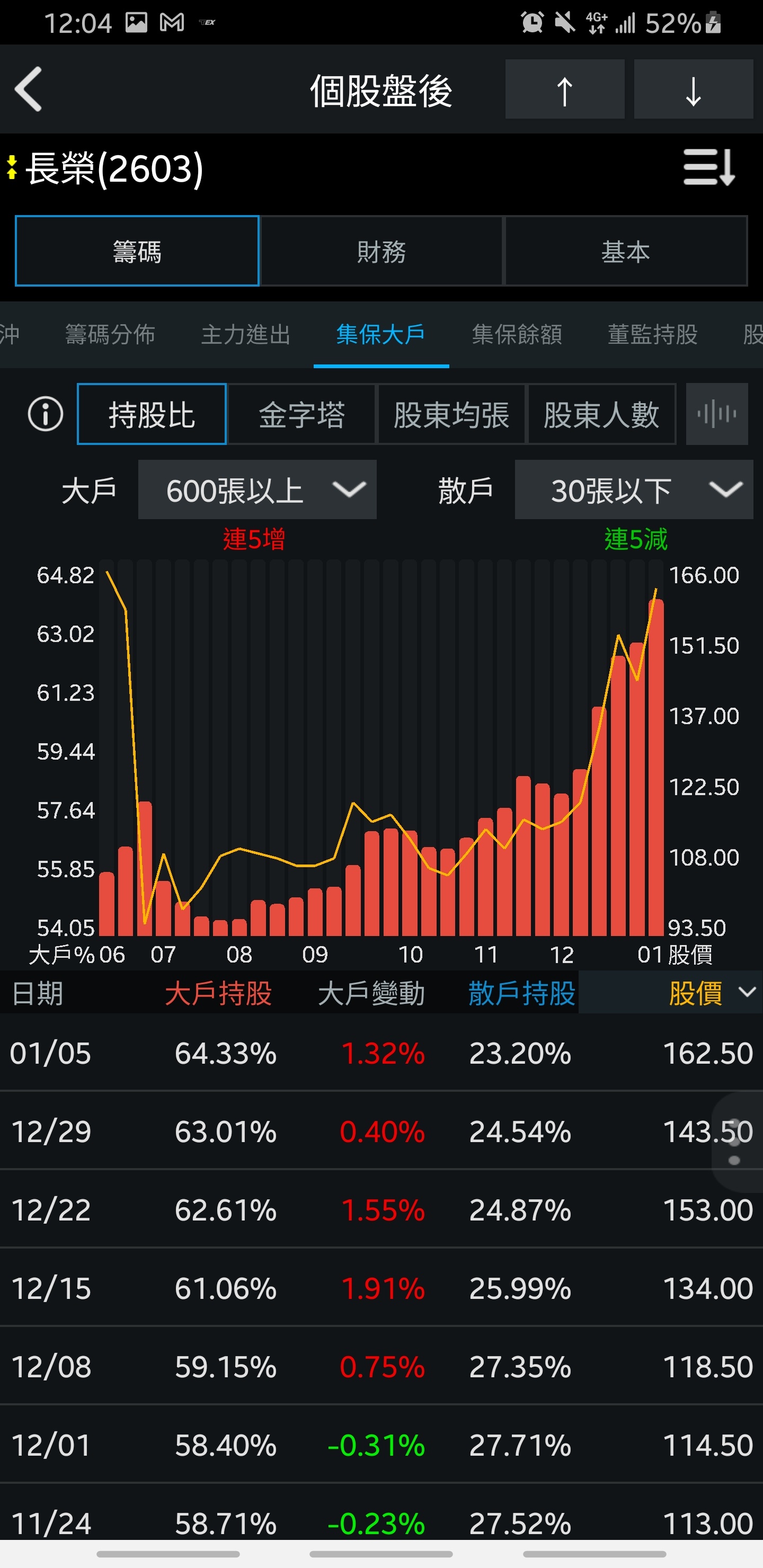Switch to the 股東均張 view

451,414
